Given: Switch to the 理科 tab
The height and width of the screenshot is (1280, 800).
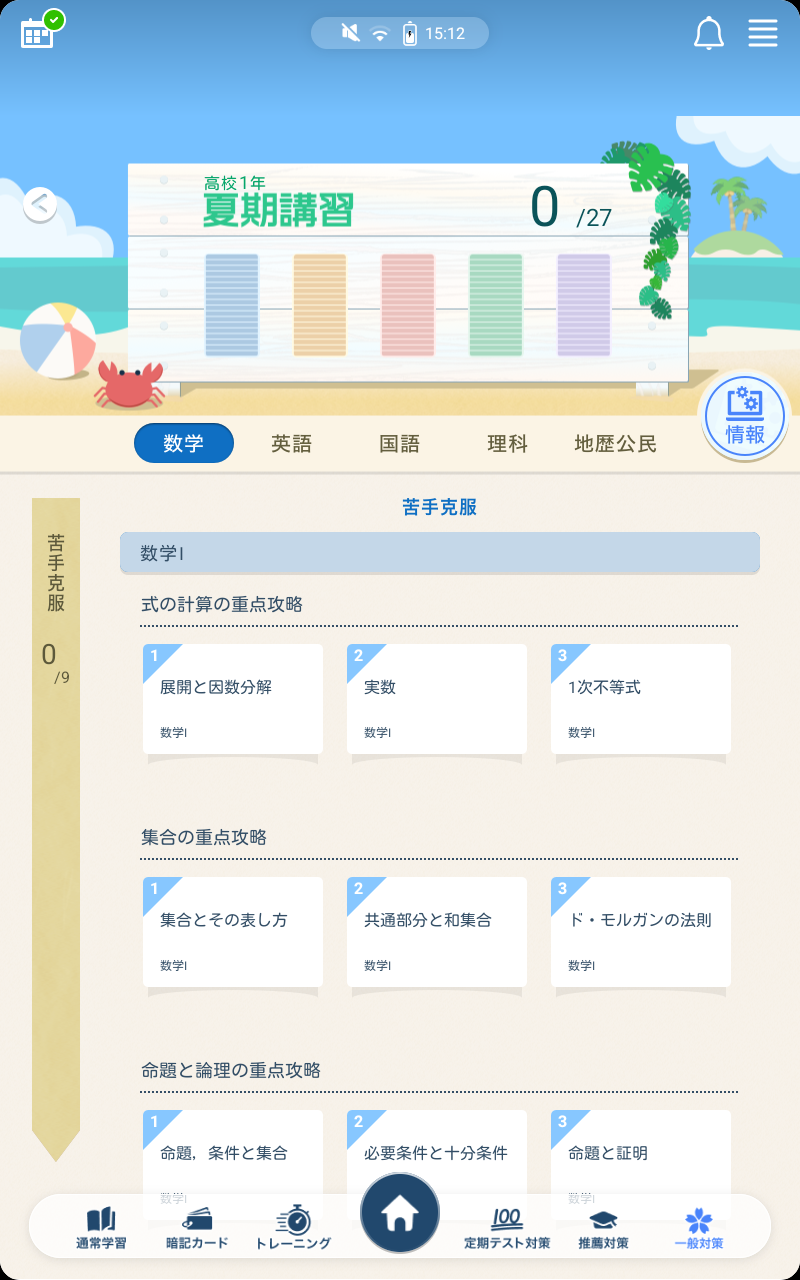Looking at the screenshot, I should (508, 444).
